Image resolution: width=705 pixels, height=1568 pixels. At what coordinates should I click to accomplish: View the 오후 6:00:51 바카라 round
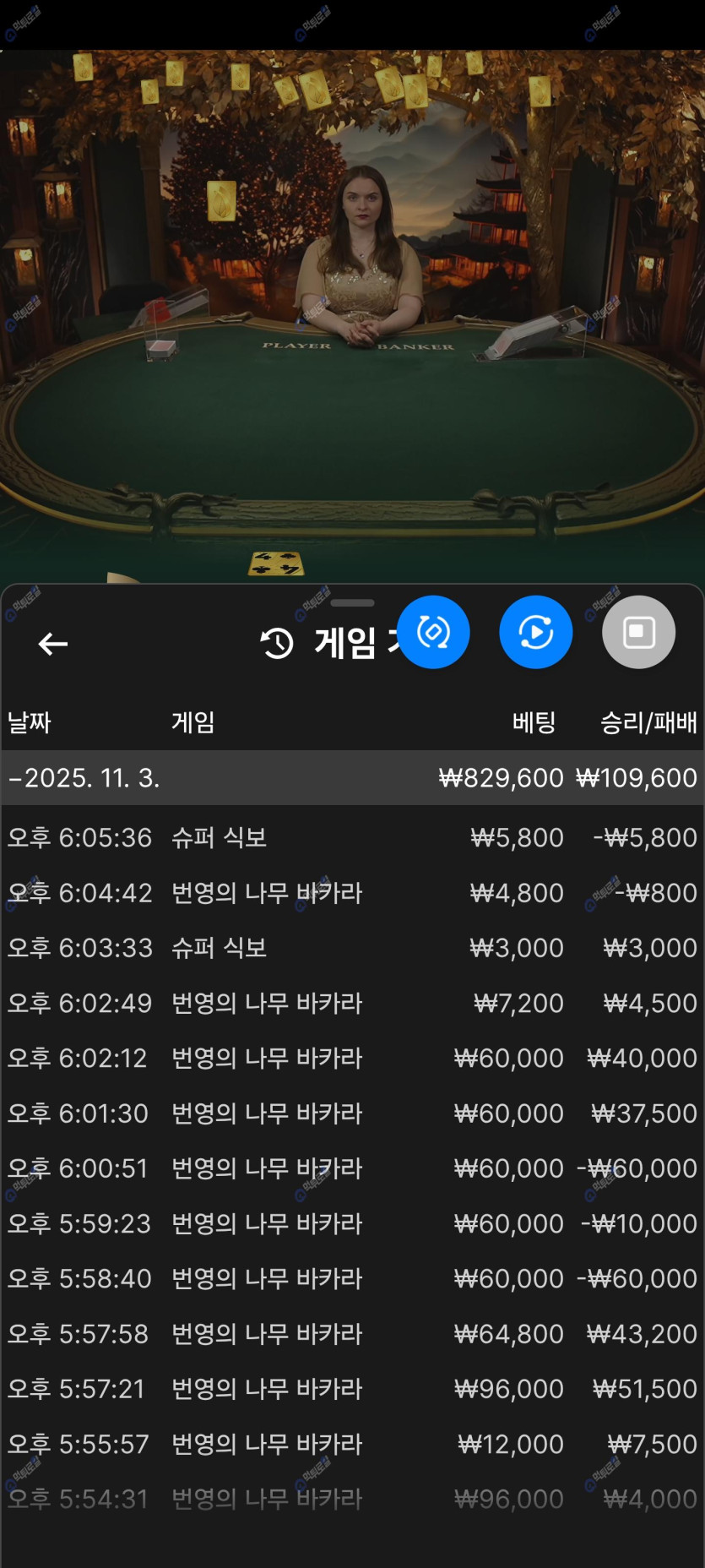pos(352,1168)
